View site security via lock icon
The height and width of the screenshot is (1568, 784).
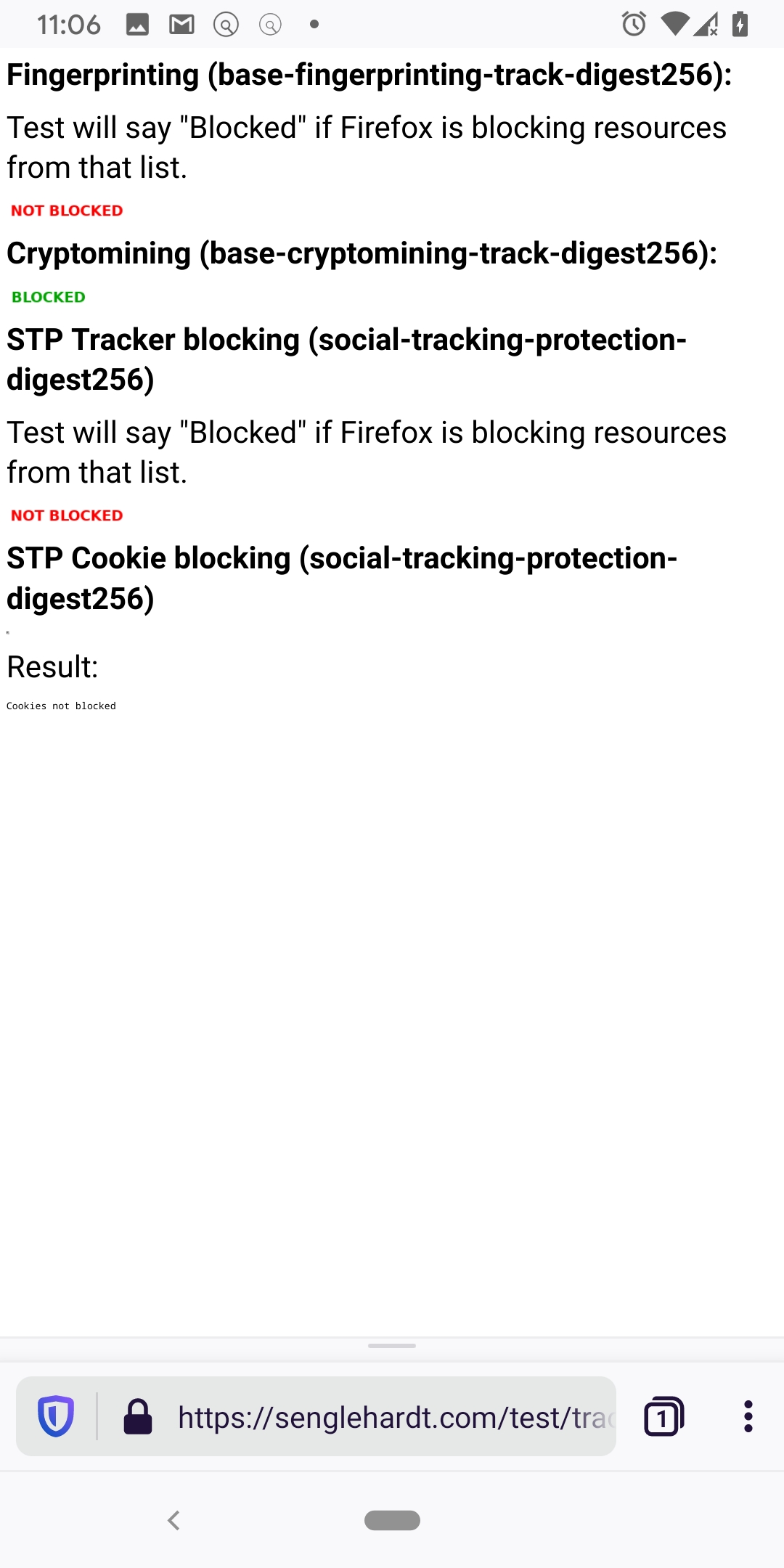[x=138, y=1417]
